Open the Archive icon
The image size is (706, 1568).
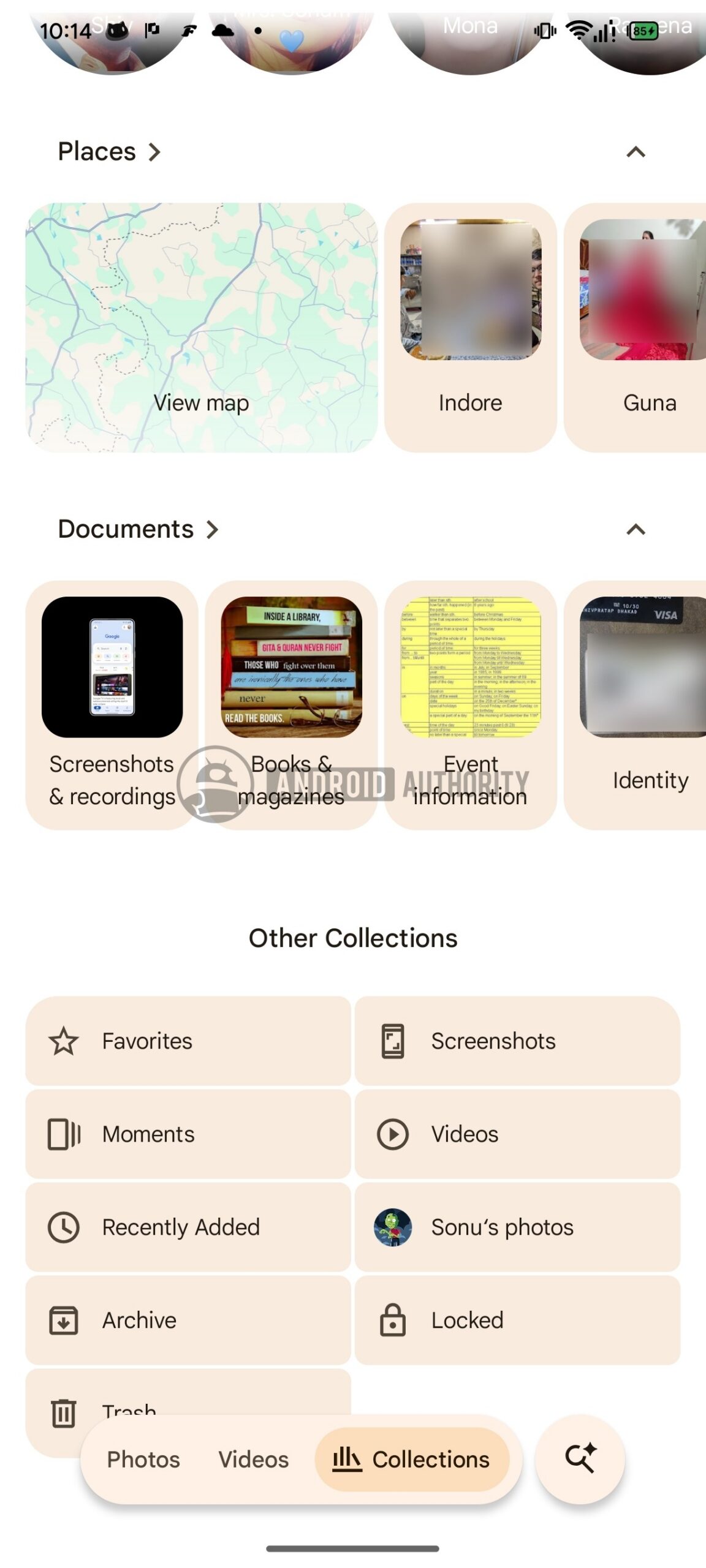[x=64, y=1320]
